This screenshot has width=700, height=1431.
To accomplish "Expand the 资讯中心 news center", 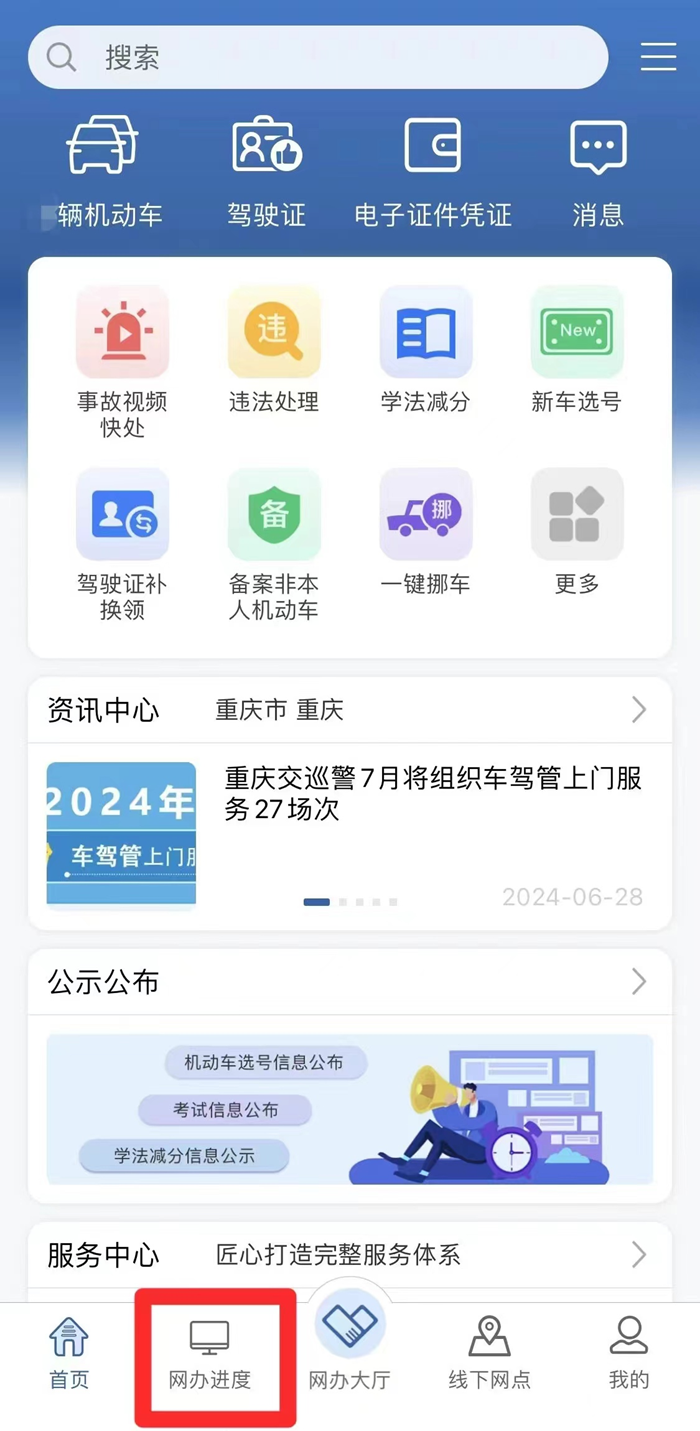I will (x=638, y=710).
